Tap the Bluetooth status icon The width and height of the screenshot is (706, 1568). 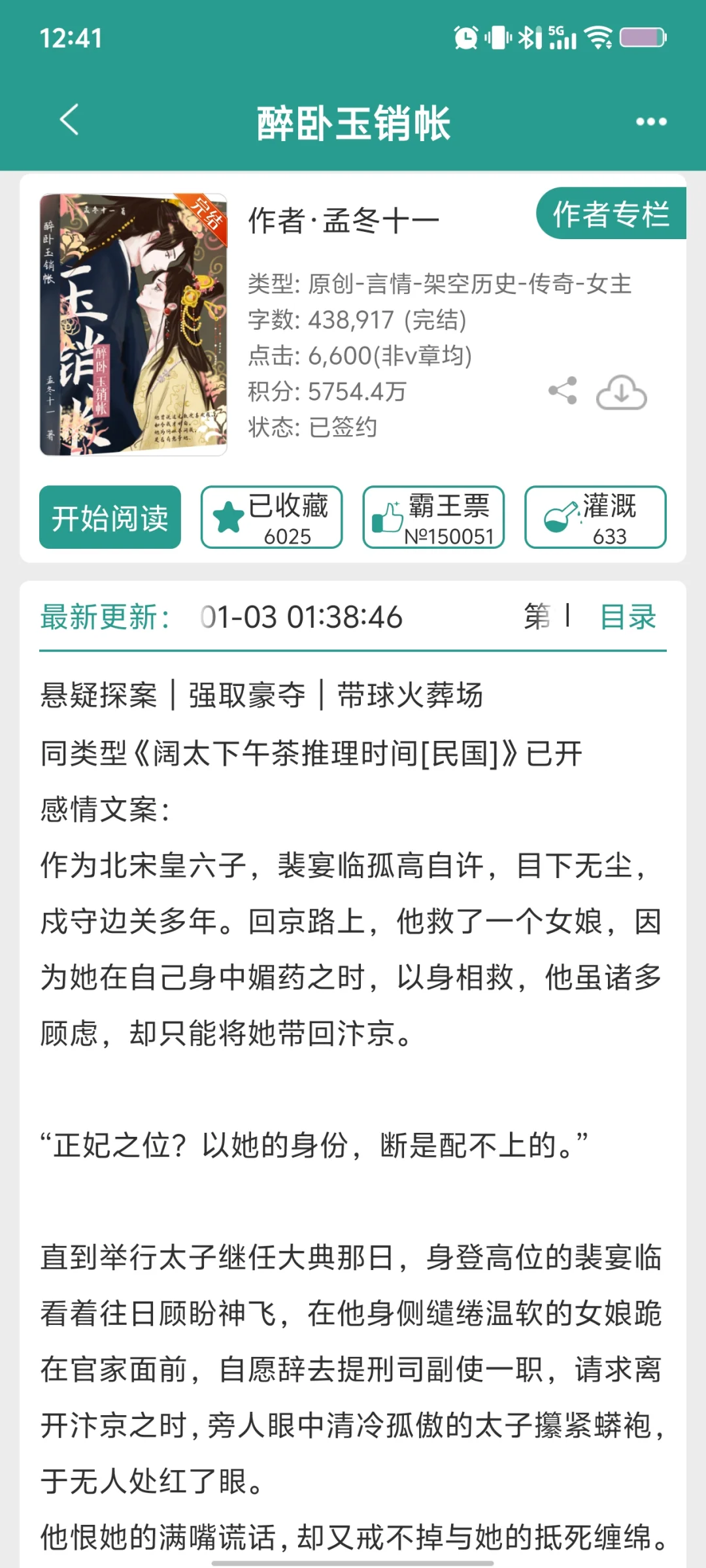click(x=527, y=37)
